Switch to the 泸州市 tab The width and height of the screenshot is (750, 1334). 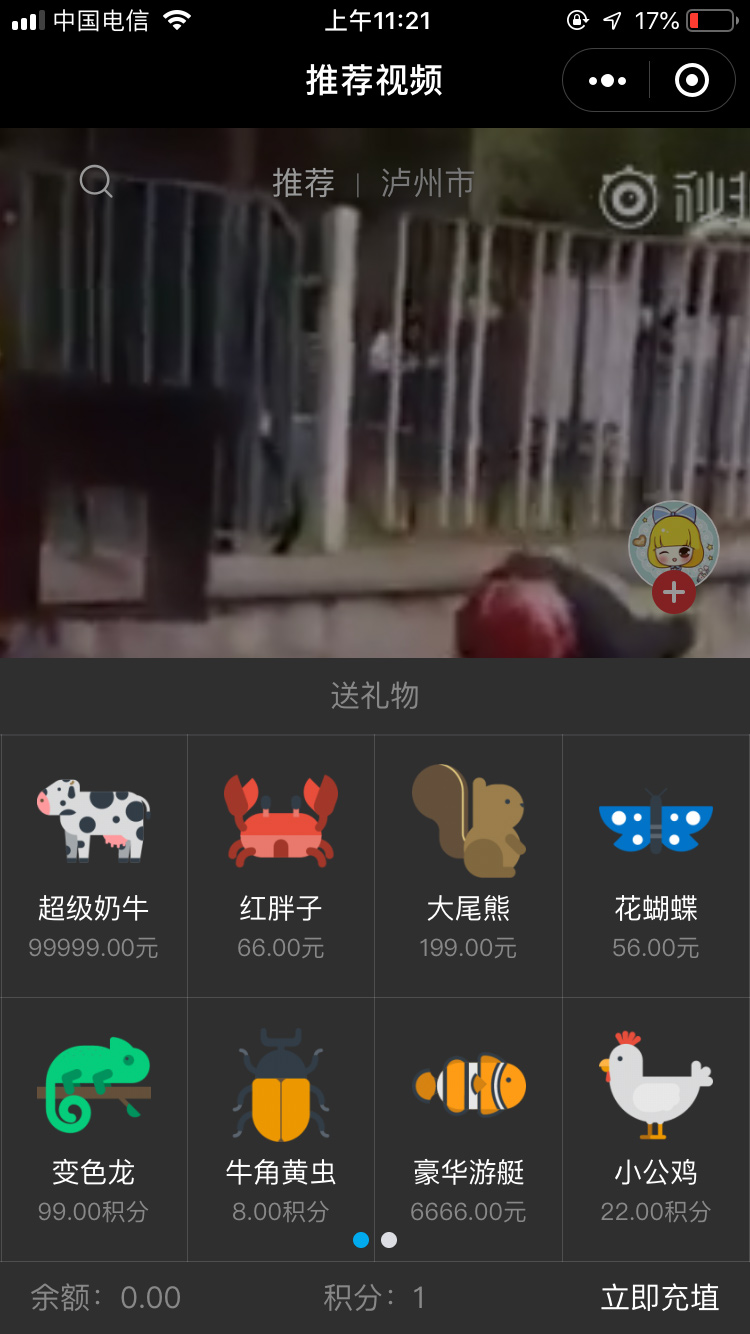(x=427, y=183)
